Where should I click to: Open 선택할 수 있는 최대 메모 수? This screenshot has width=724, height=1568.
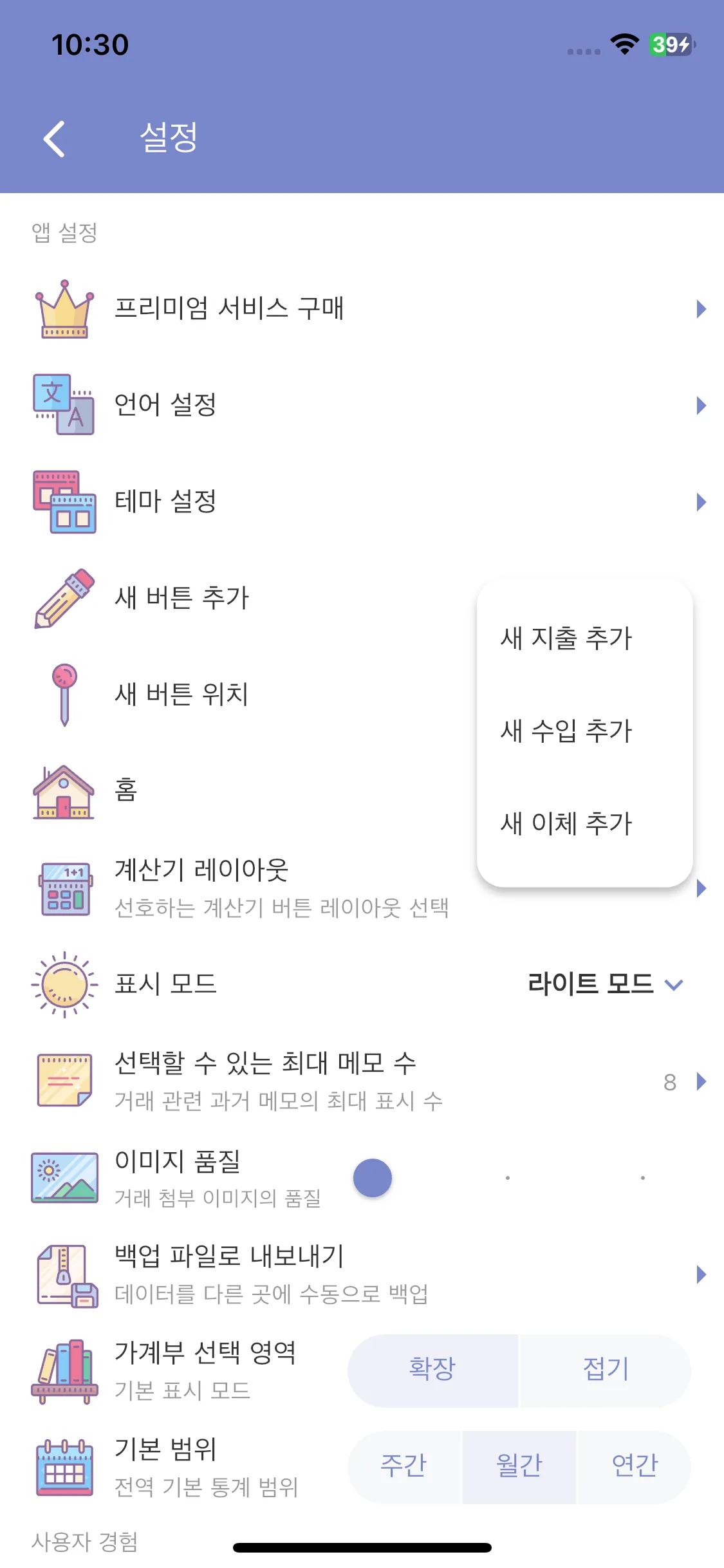click(x=360, y=1081)
